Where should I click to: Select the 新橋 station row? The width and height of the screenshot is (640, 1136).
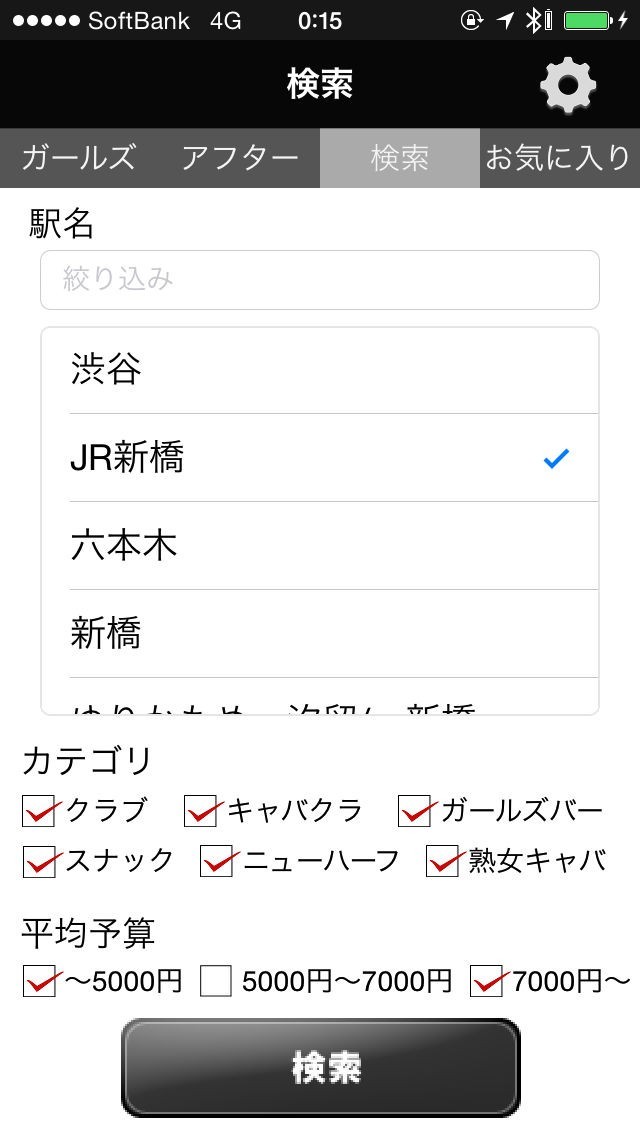[x=320, y=634]
